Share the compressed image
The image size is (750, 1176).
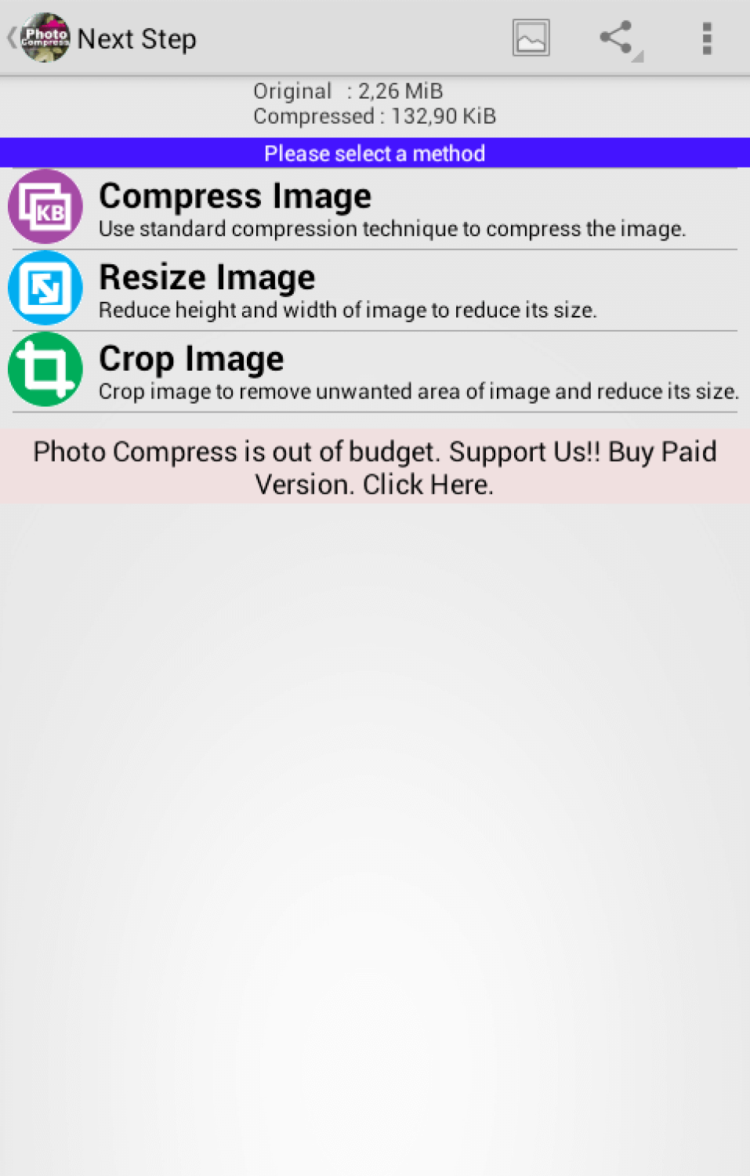pyautogui.click(x=618, y=38)
